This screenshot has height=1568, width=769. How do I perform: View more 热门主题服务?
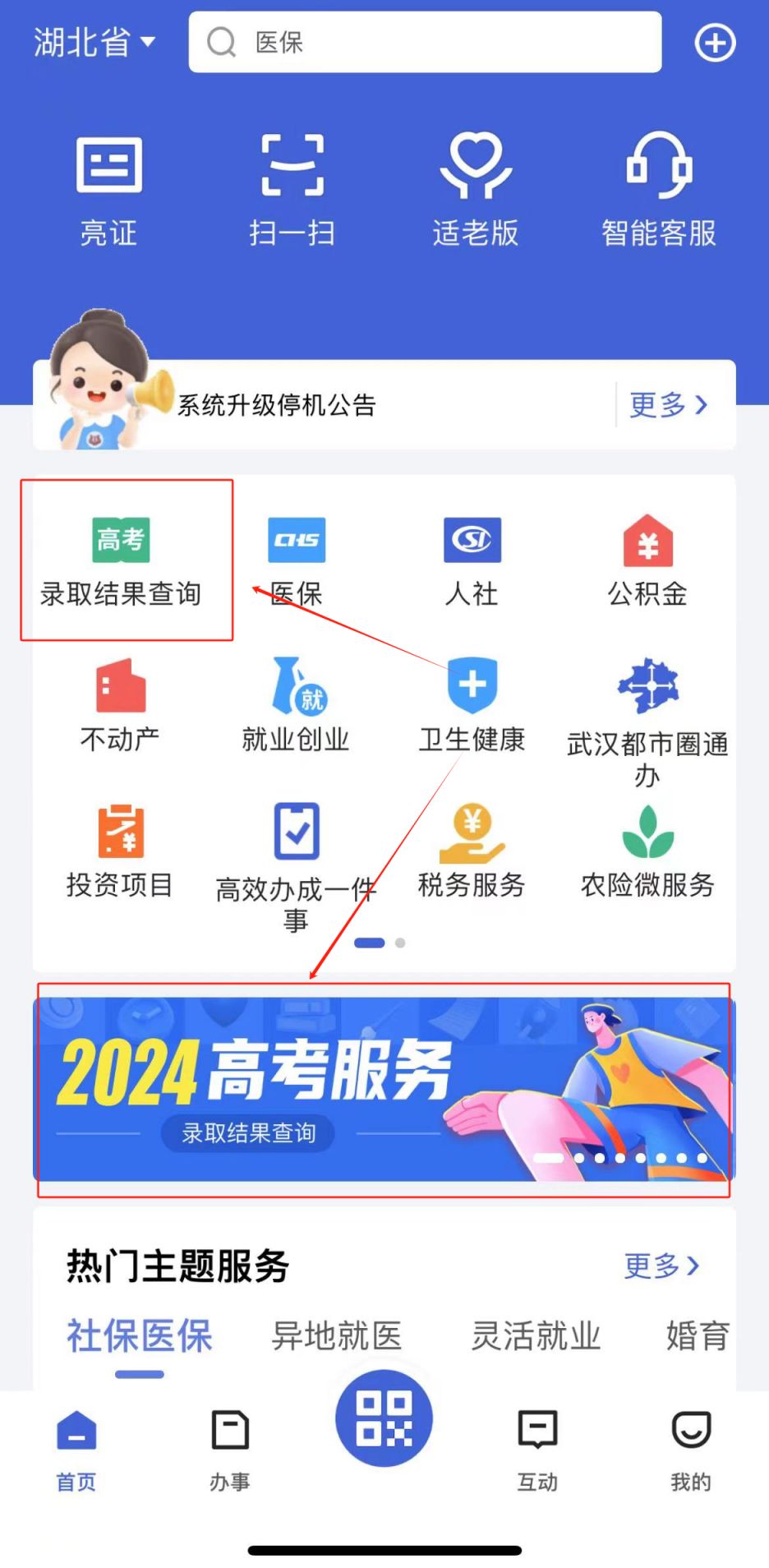point(661,1266)
